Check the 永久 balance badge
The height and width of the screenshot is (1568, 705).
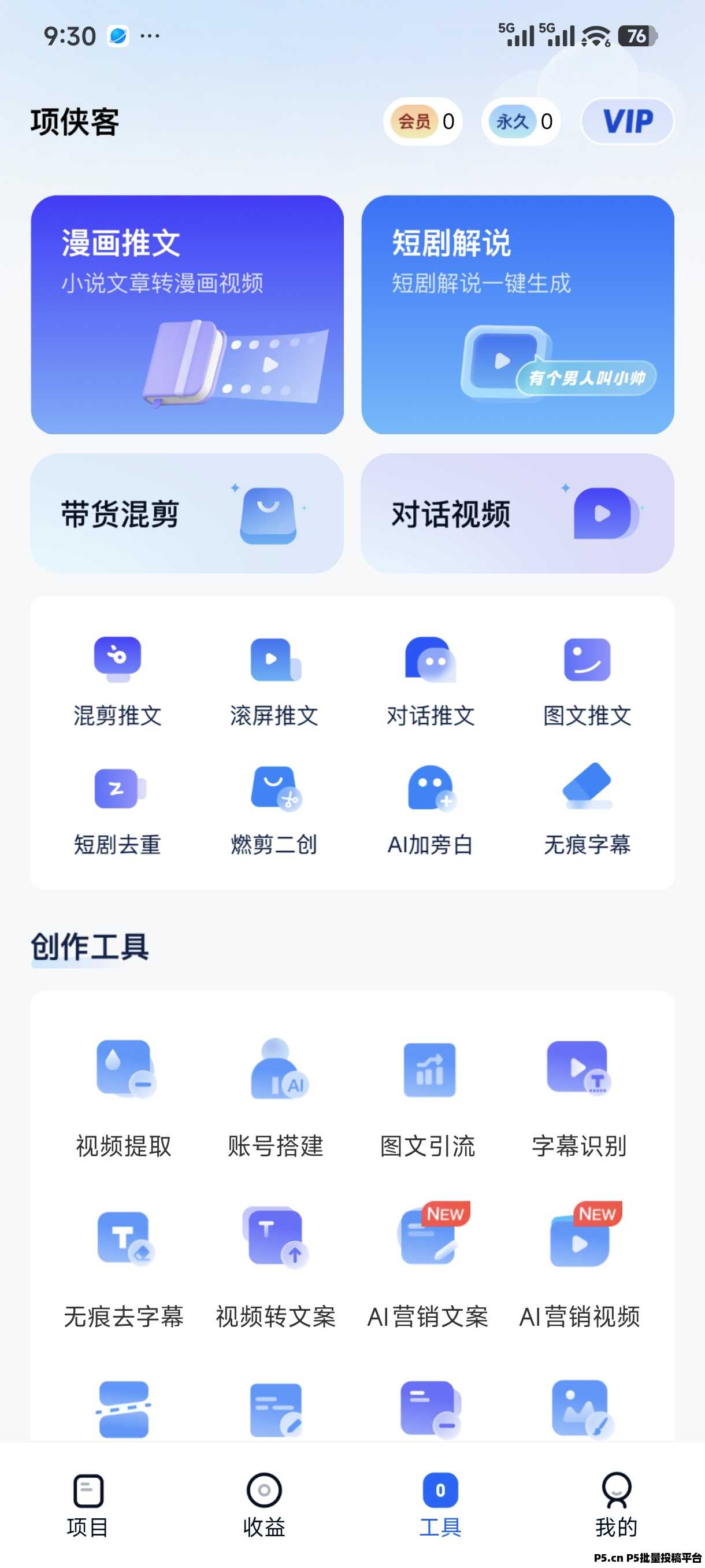pyautogui.click(x=522, y=120)
